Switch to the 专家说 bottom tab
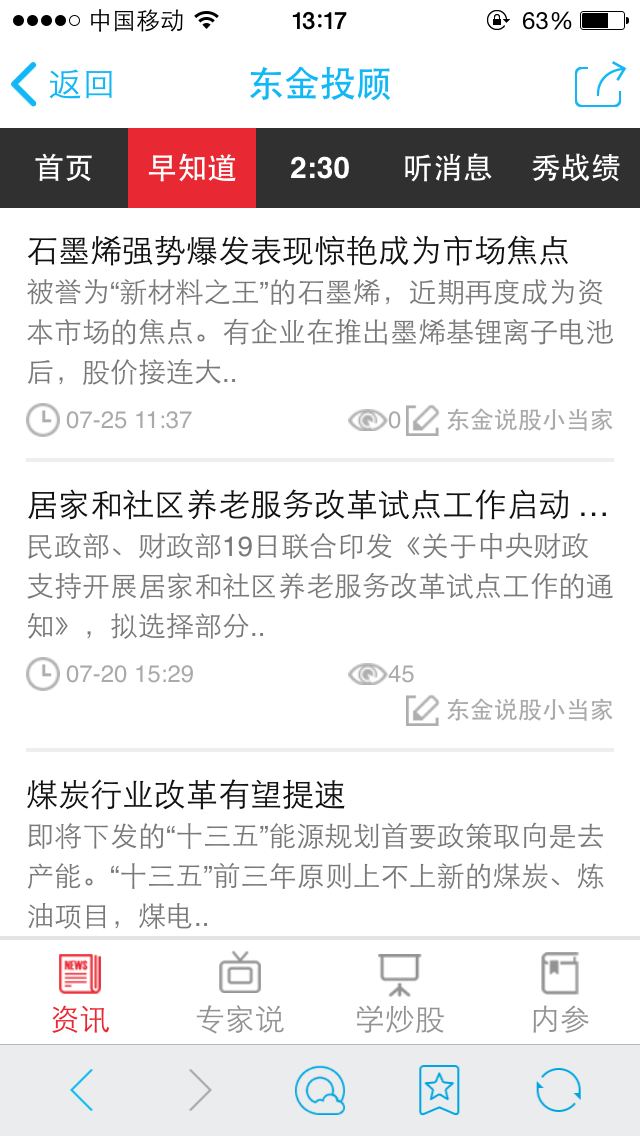Viewport: 640px width, 1136px height. [240, 993]
